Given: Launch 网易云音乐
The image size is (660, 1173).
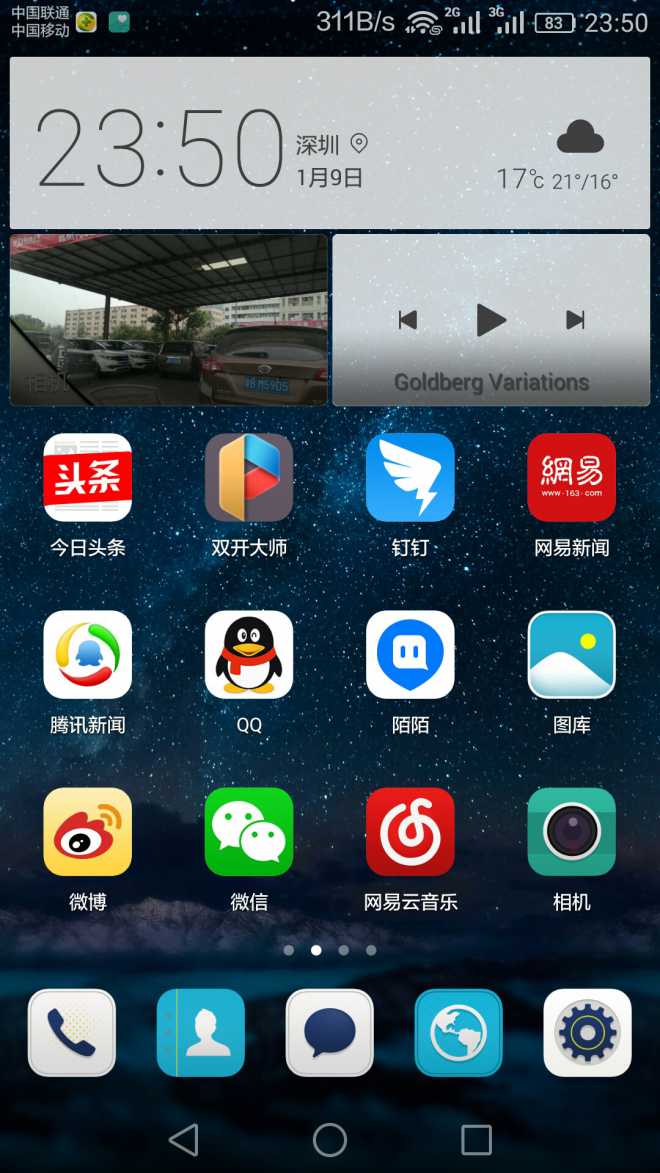Looking at the screenshot, I should click(x=410, y=832).
